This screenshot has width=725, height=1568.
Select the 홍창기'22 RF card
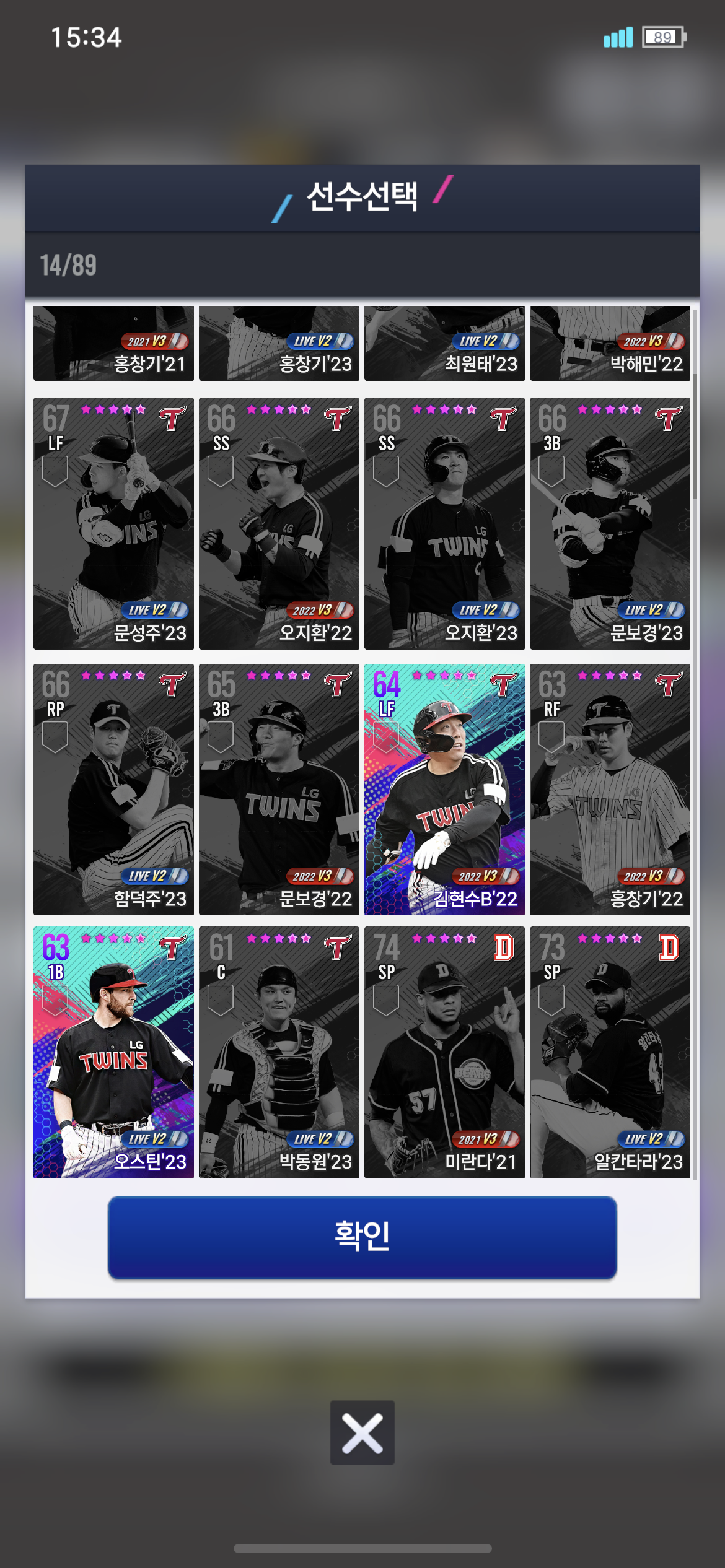pyautogui.click(x=610, y=789)
